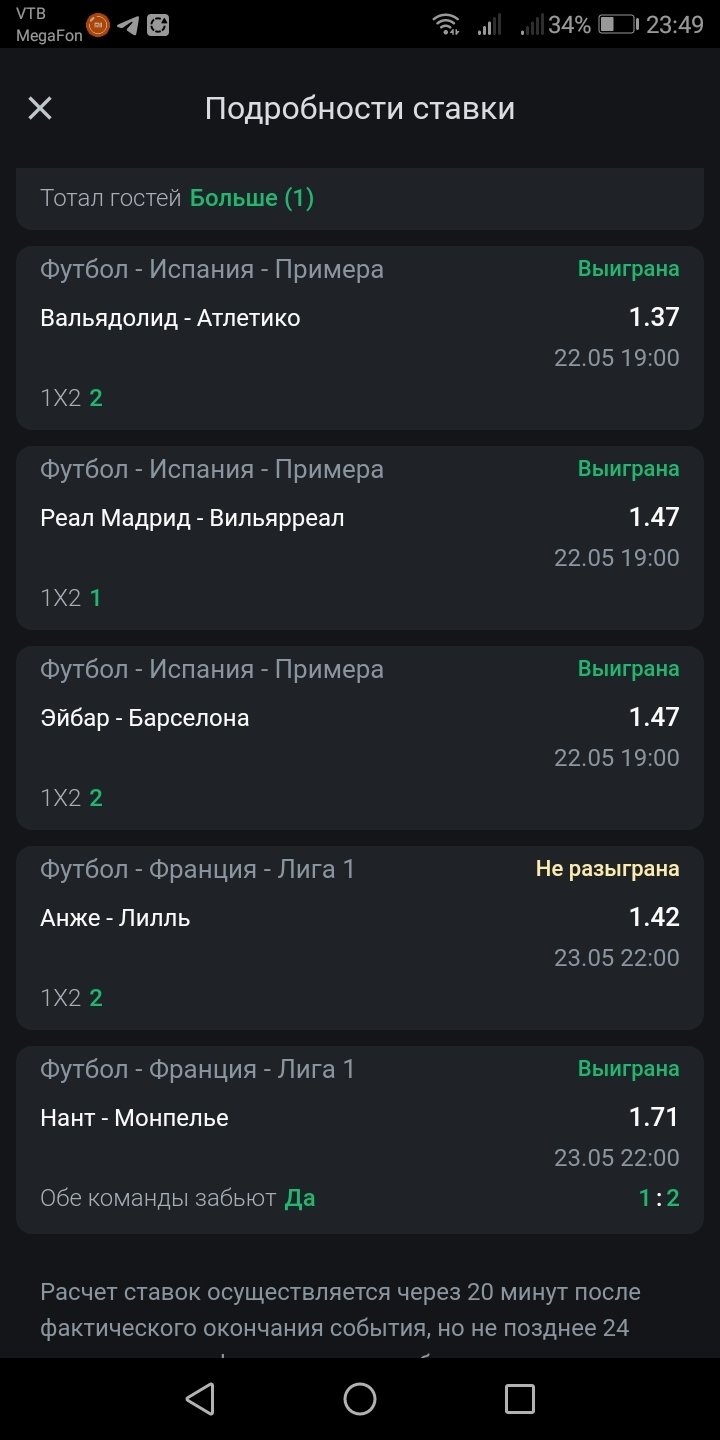The height and width of the screenshot is (1440, 720).
Task: Go back with the system back button
Action: coord(200,1398)
